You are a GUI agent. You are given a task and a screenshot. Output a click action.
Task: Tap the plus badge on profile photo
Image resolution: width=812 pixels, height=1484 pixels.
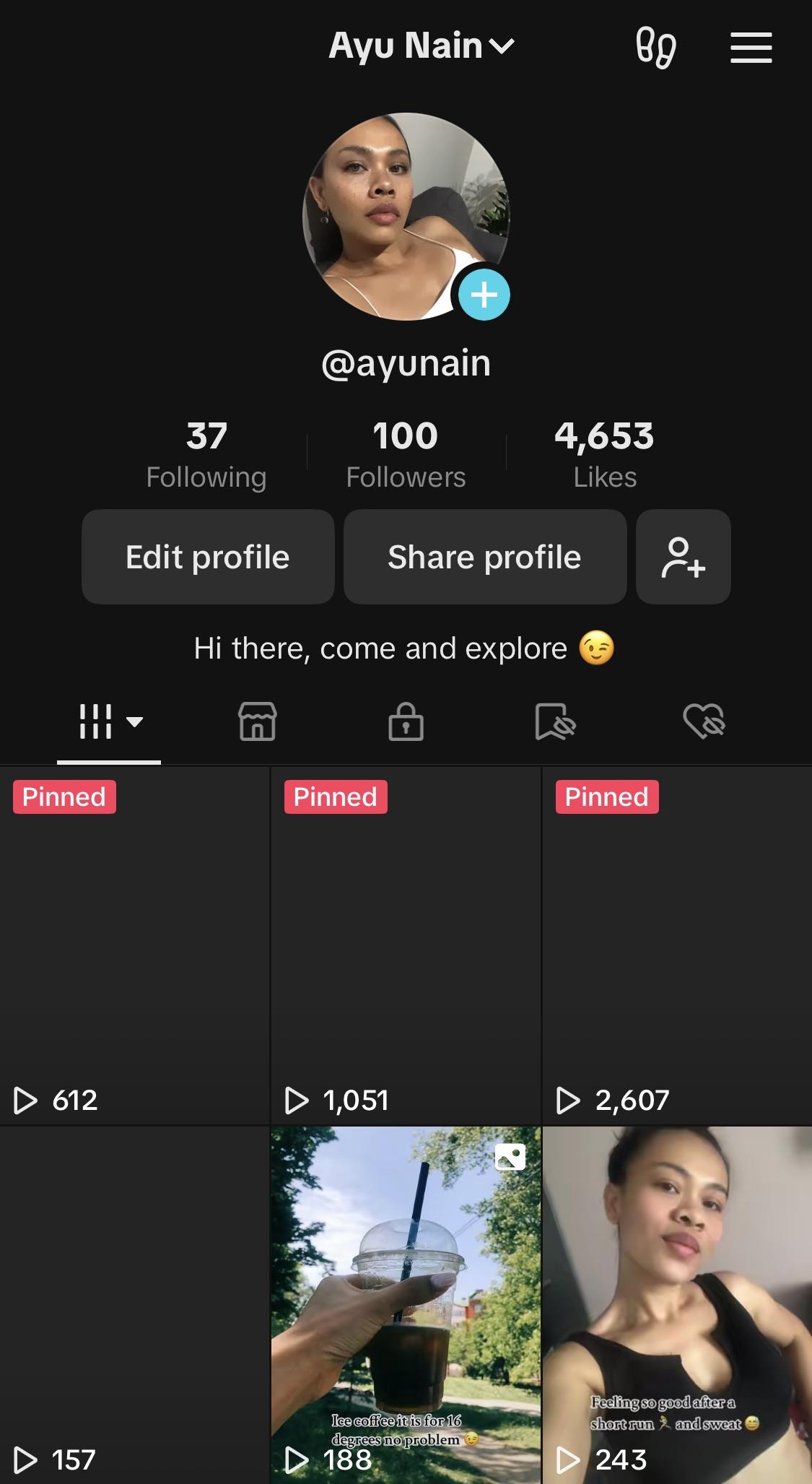484,295
